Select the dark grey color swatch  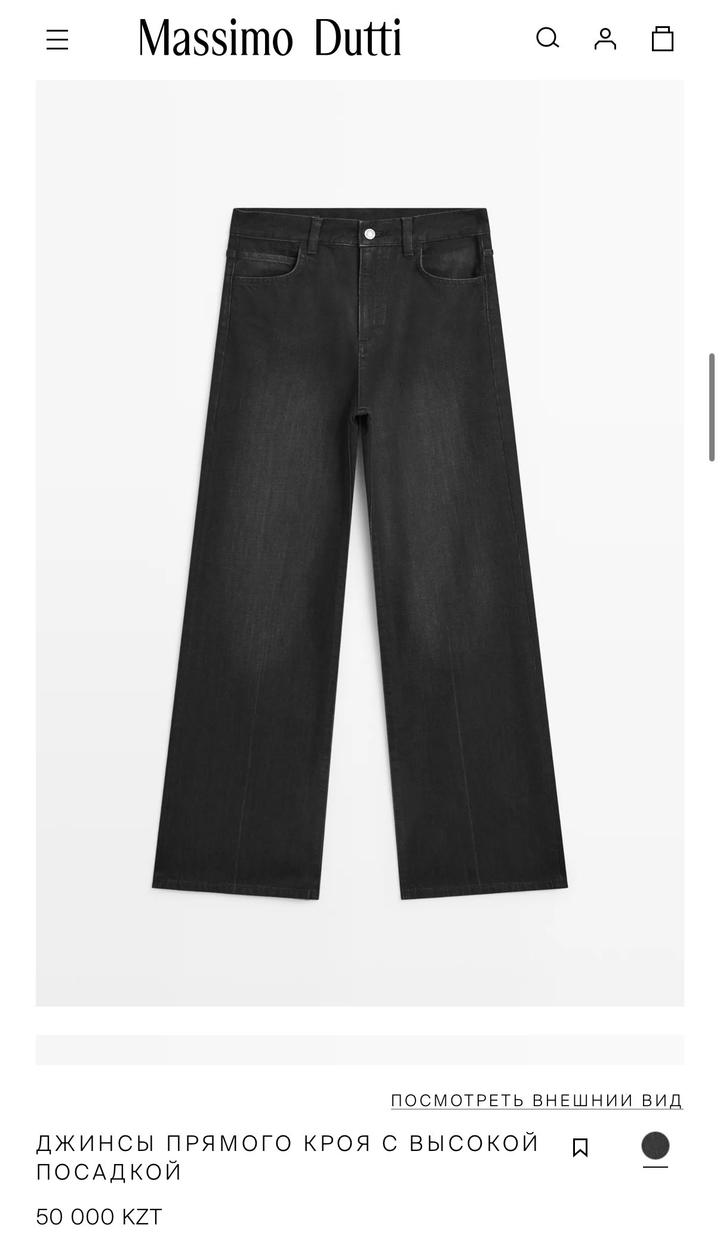coord(655,1146)
